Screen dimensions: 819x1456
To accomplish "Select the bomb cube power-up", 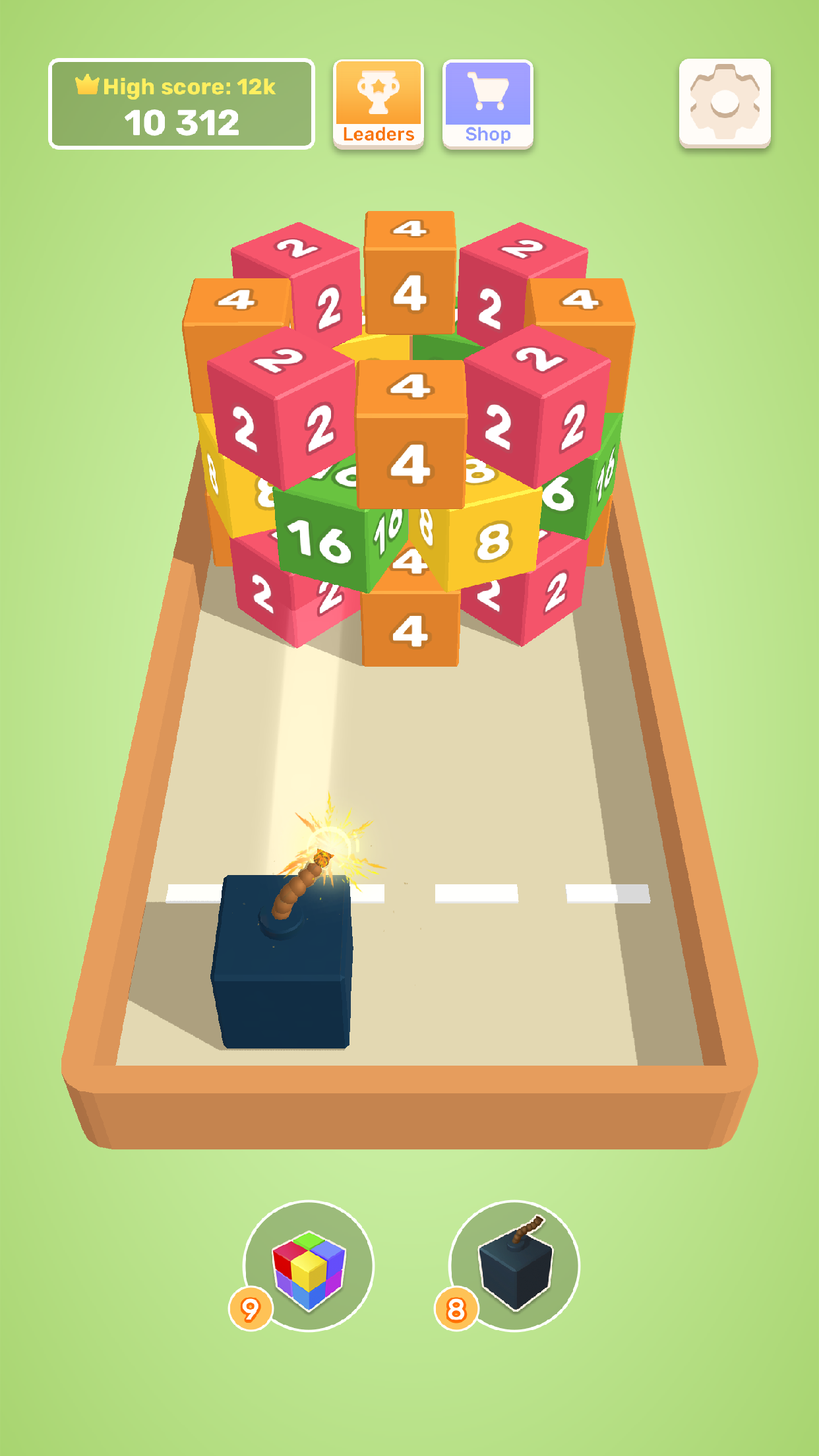I will pyautogui.click(x=514, y=1265).
